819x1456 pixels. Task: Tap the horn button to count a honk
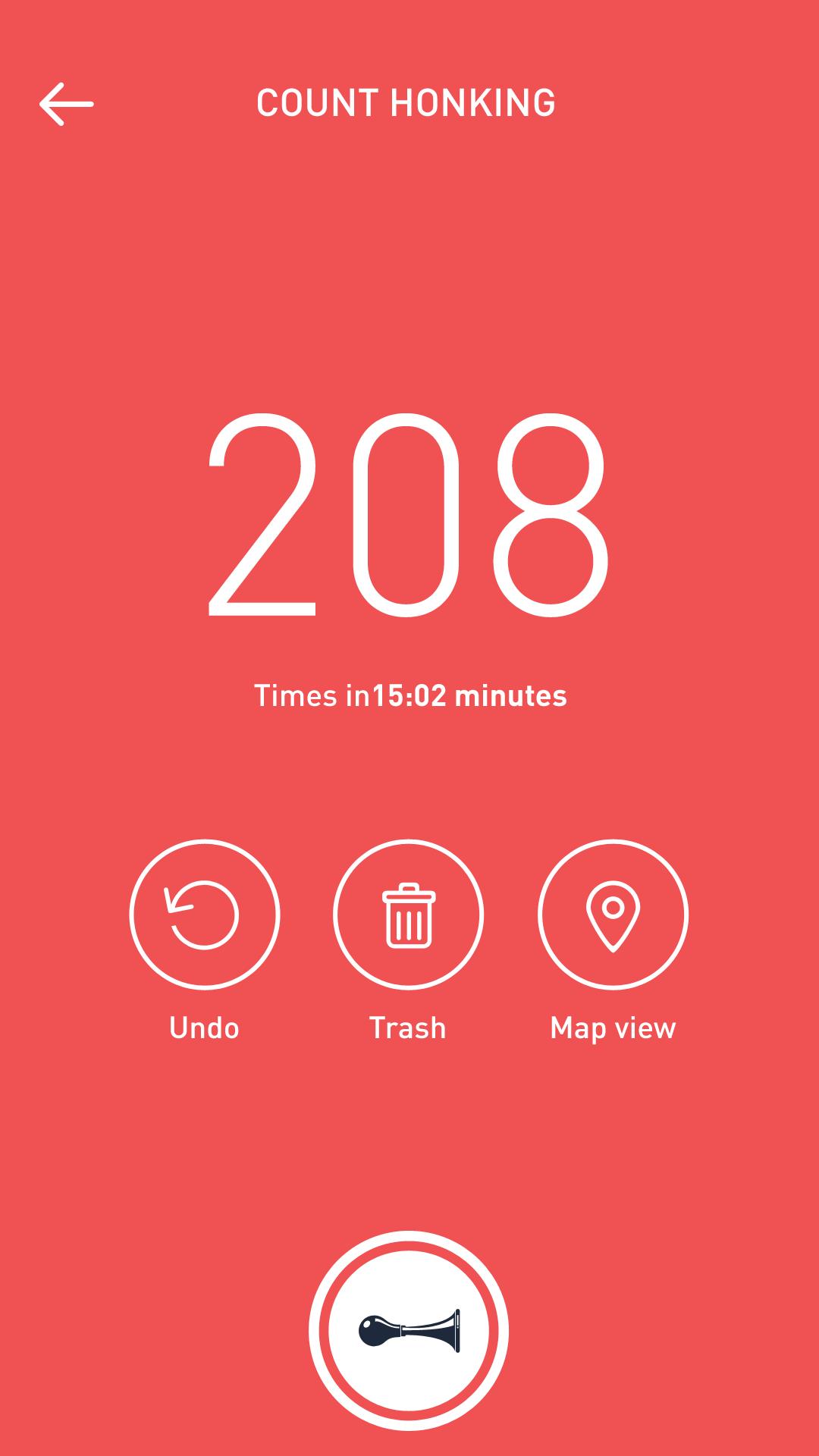click(x=409, y=1330)
